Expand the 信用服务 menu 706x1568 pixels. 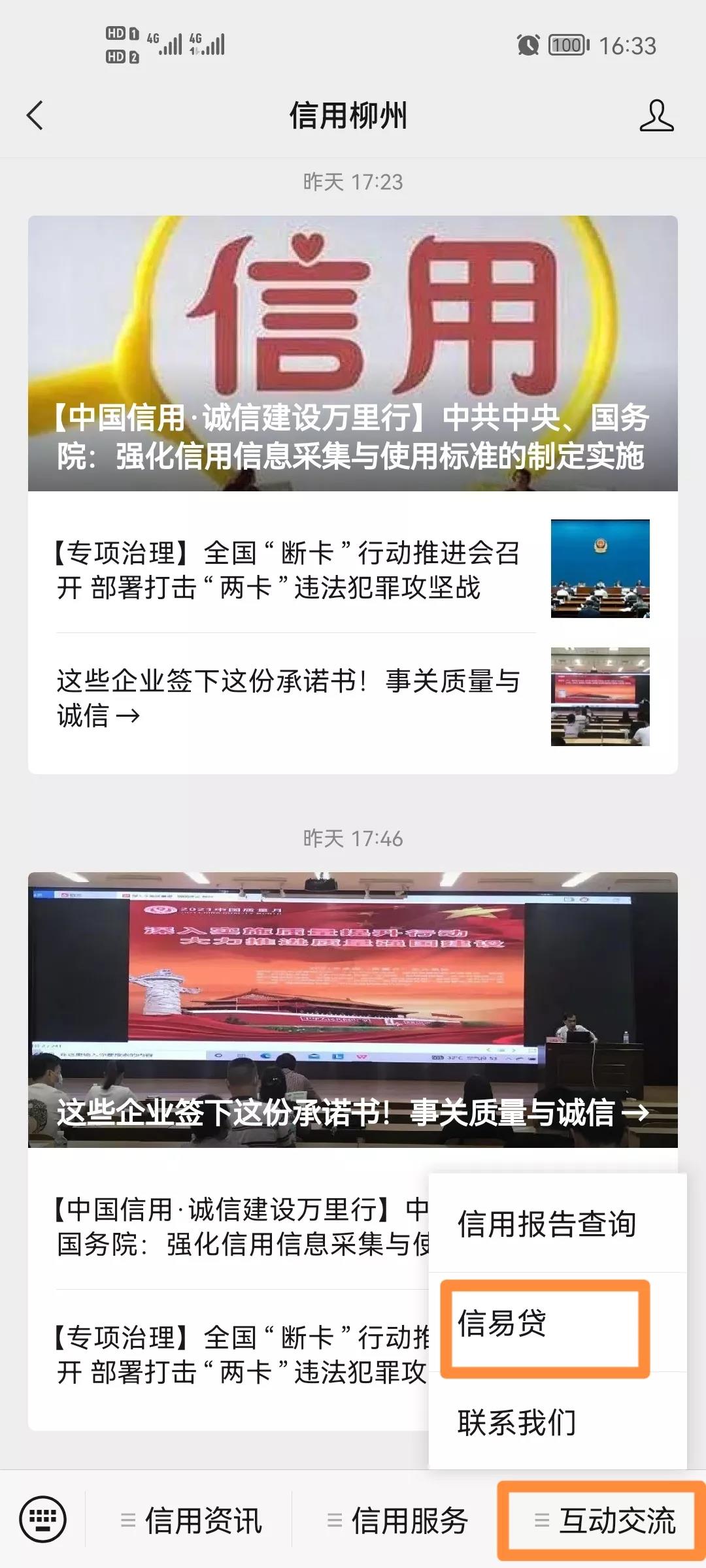point(397,1521)
